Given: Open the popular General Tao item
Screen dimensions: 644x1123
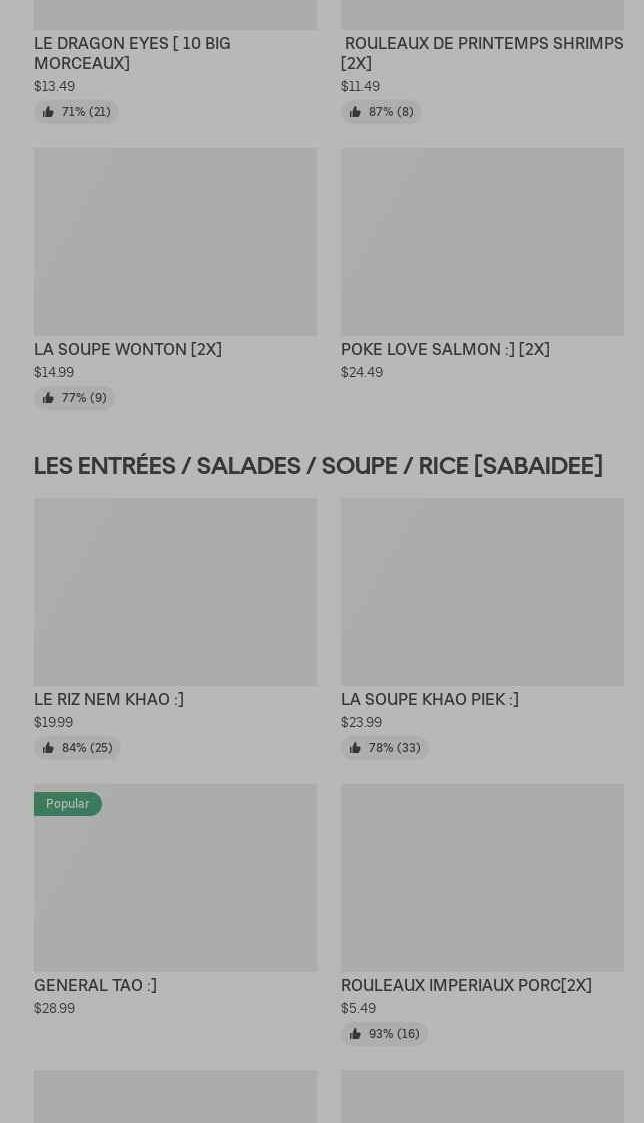Looking at the screenshot, I should coord(176,901).
